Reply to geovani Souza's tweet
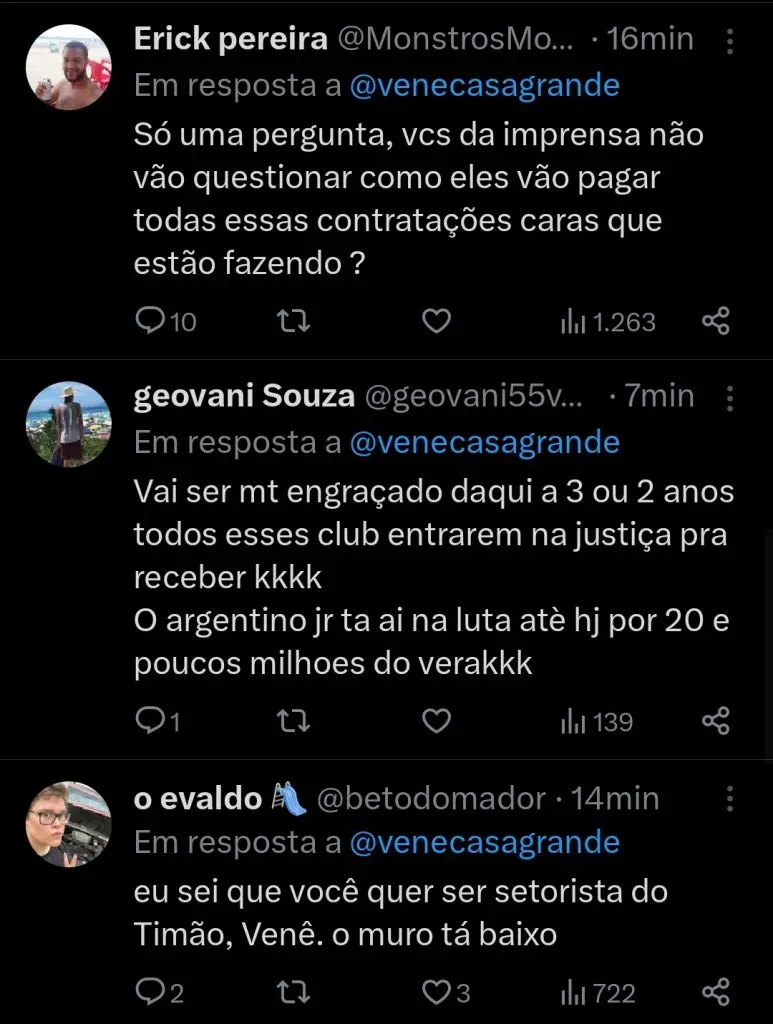Screen dimensions: 773x1024 pyautogui.click(x=150, y=721)
